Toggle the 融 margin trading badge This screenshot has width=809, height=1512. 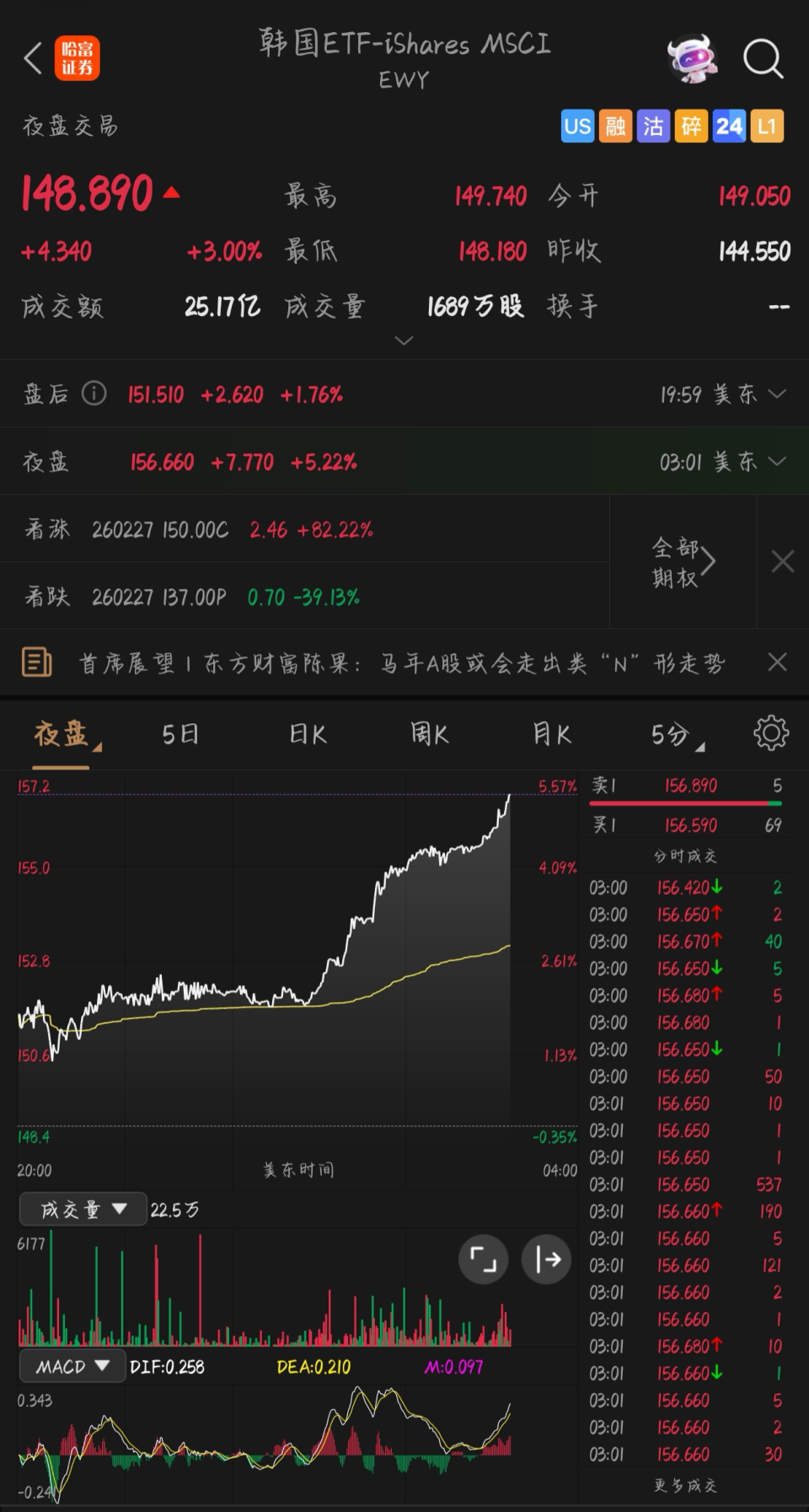coord(615,126)
